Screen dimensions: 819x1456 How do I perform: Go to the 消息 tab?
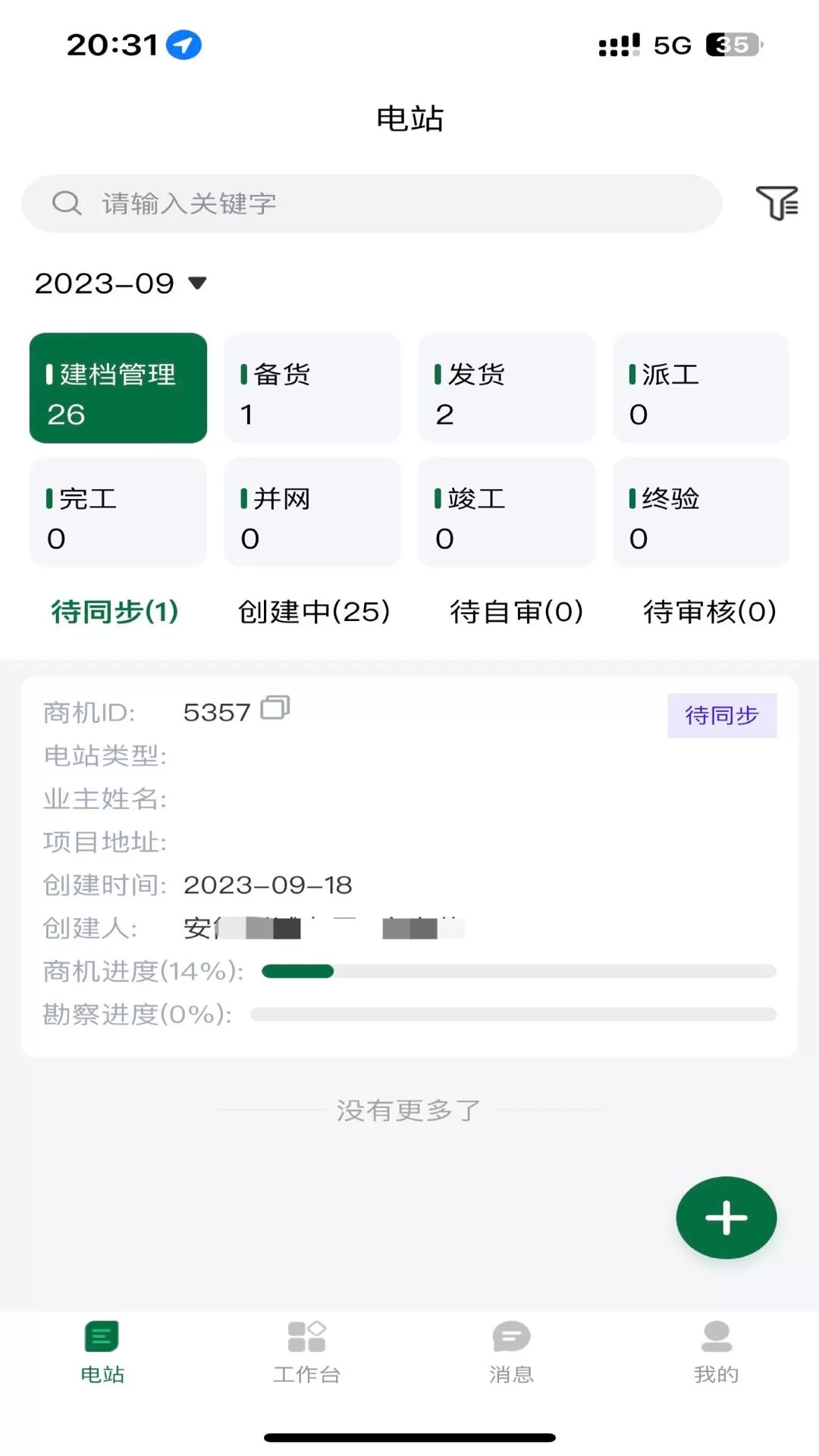pyautogui.click(x=512, y=1352)
